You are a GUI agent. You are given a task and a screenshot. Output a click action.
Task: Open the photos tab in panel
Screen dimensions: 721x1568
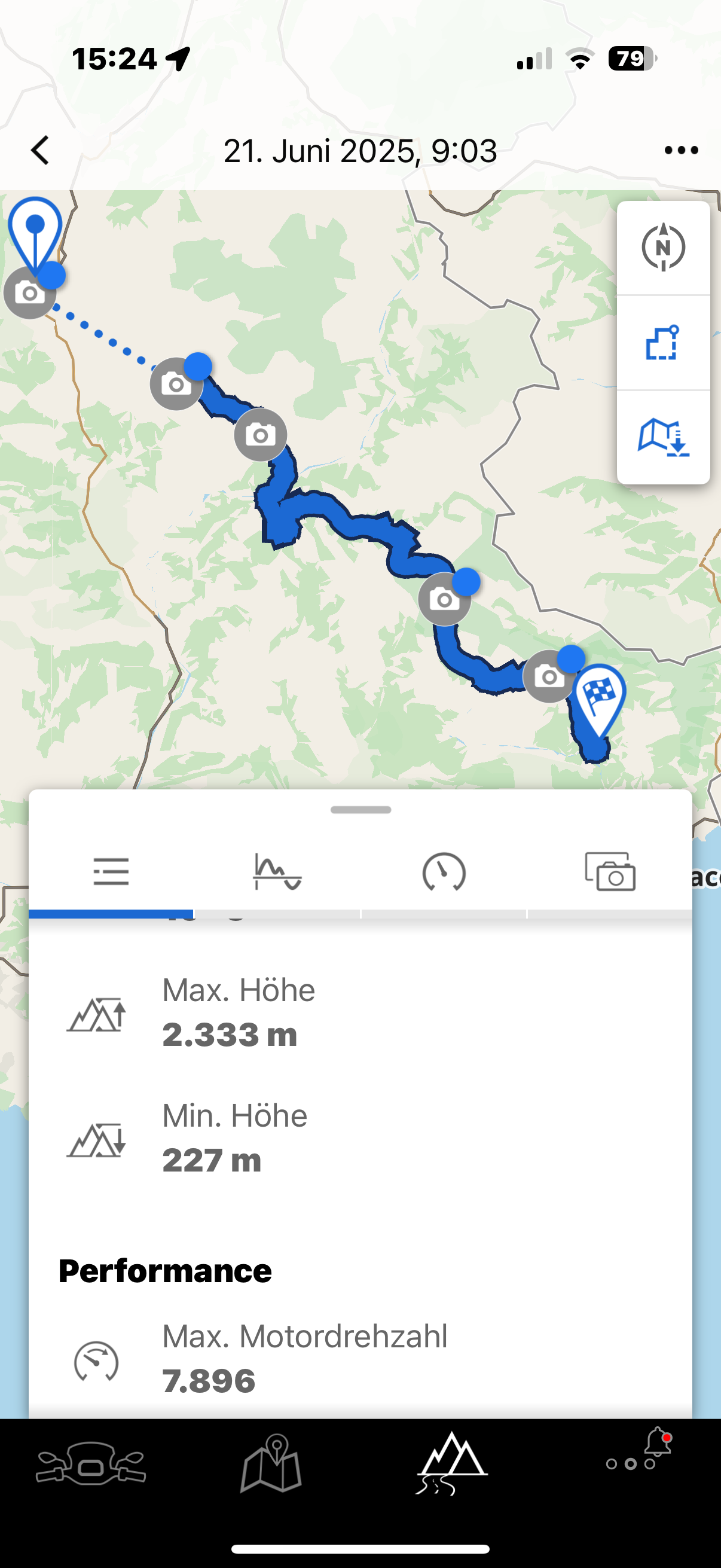point(610,872)
